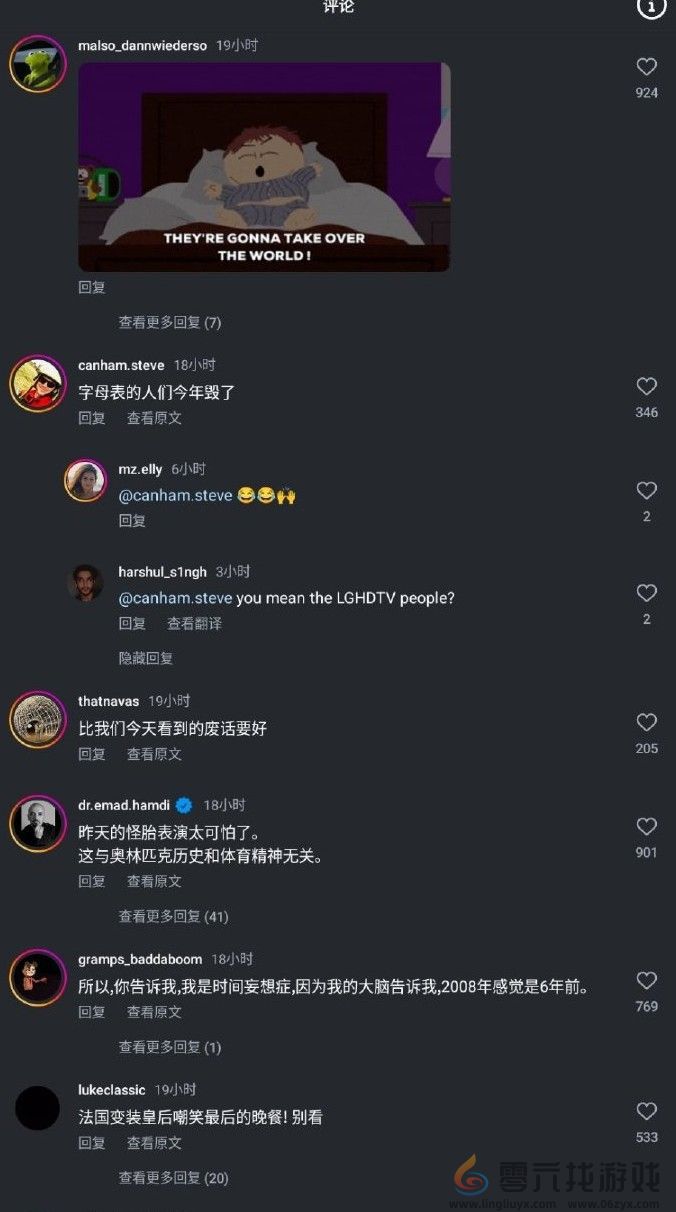Like thatnavas's comment
The image size is (676, 1212).
tap(647, 722)
